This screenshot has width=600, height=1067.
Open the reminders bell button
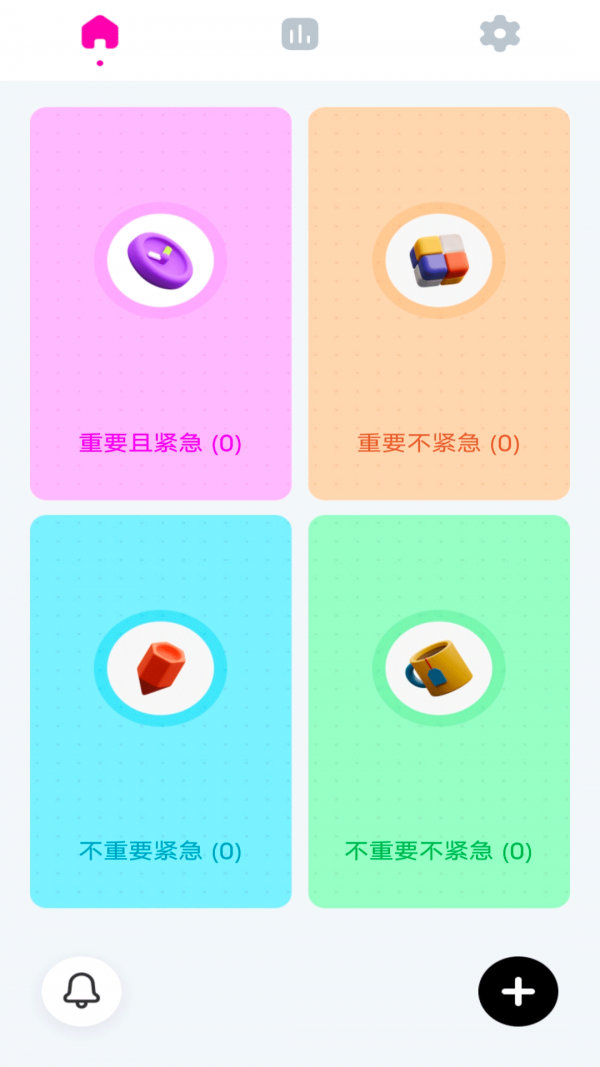(x=82, y=991)
